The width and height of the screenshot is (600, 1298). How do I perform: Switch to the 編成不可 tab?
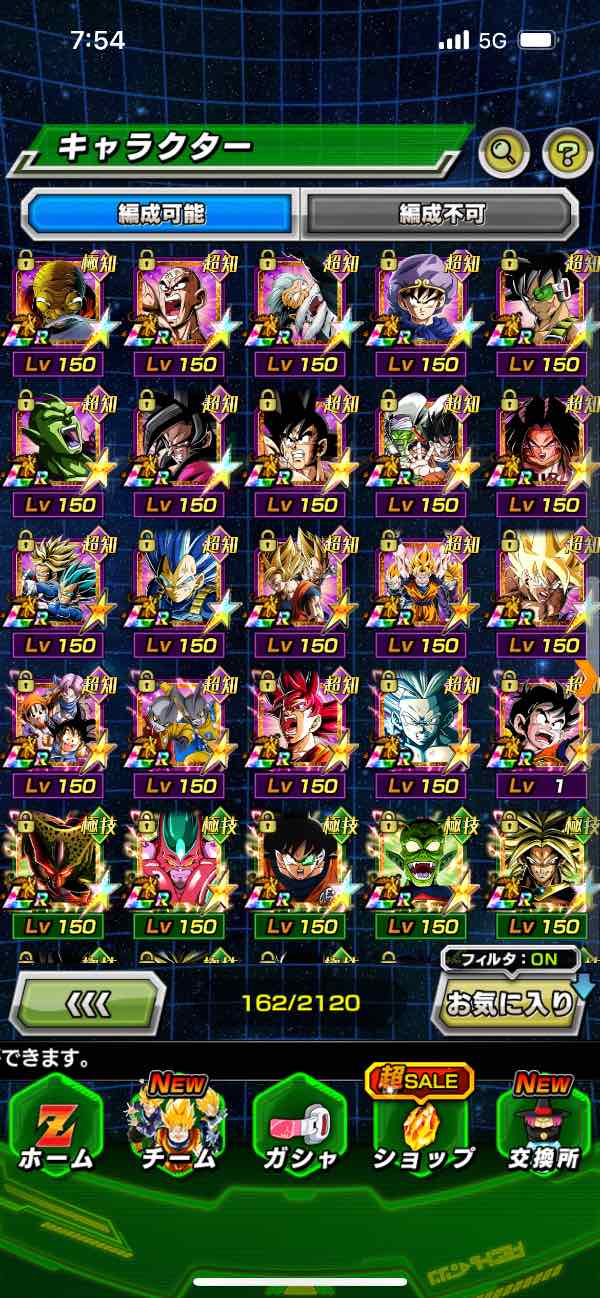pos(441,213)
